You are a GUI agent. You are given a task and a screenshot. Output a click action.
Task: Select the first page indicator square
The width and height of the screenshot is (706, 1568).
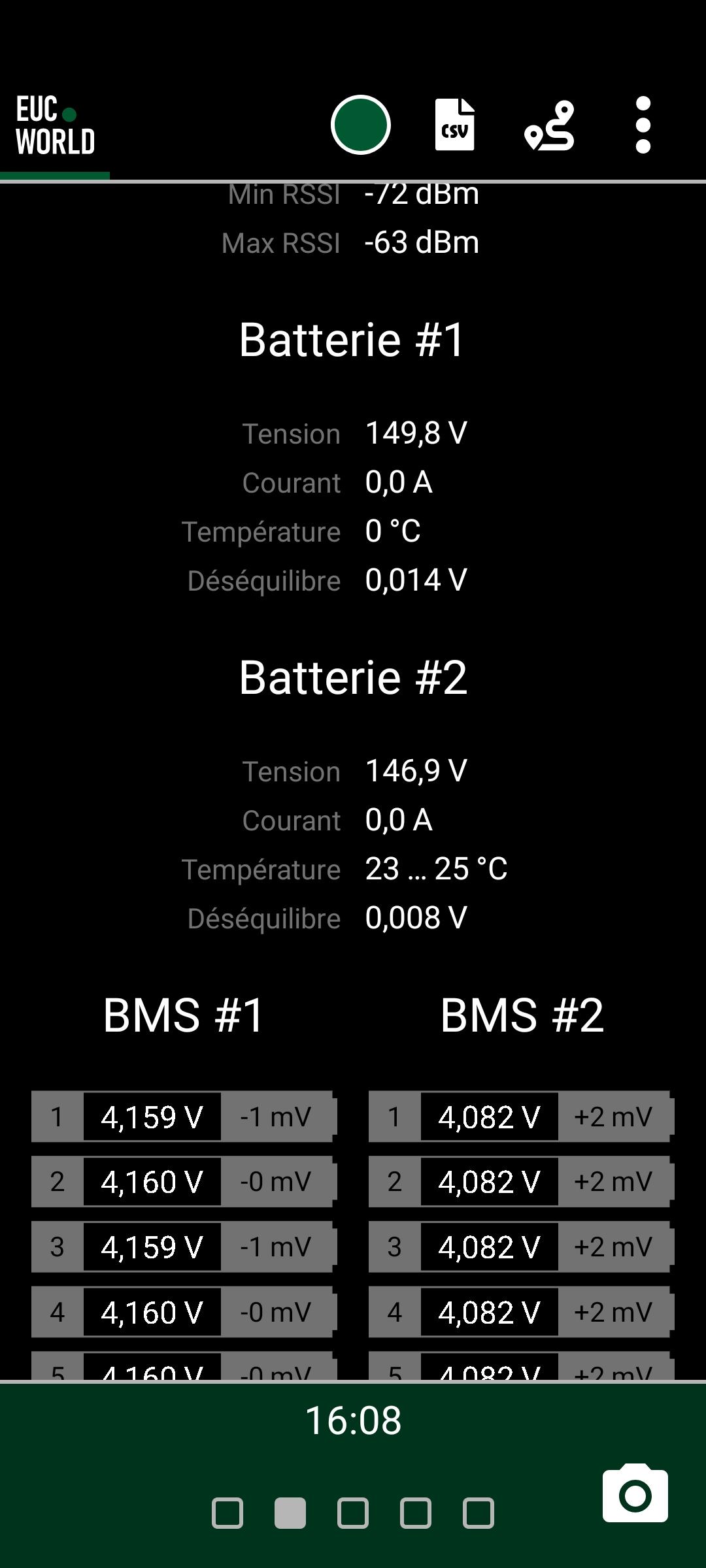(x=227, y=1513)
